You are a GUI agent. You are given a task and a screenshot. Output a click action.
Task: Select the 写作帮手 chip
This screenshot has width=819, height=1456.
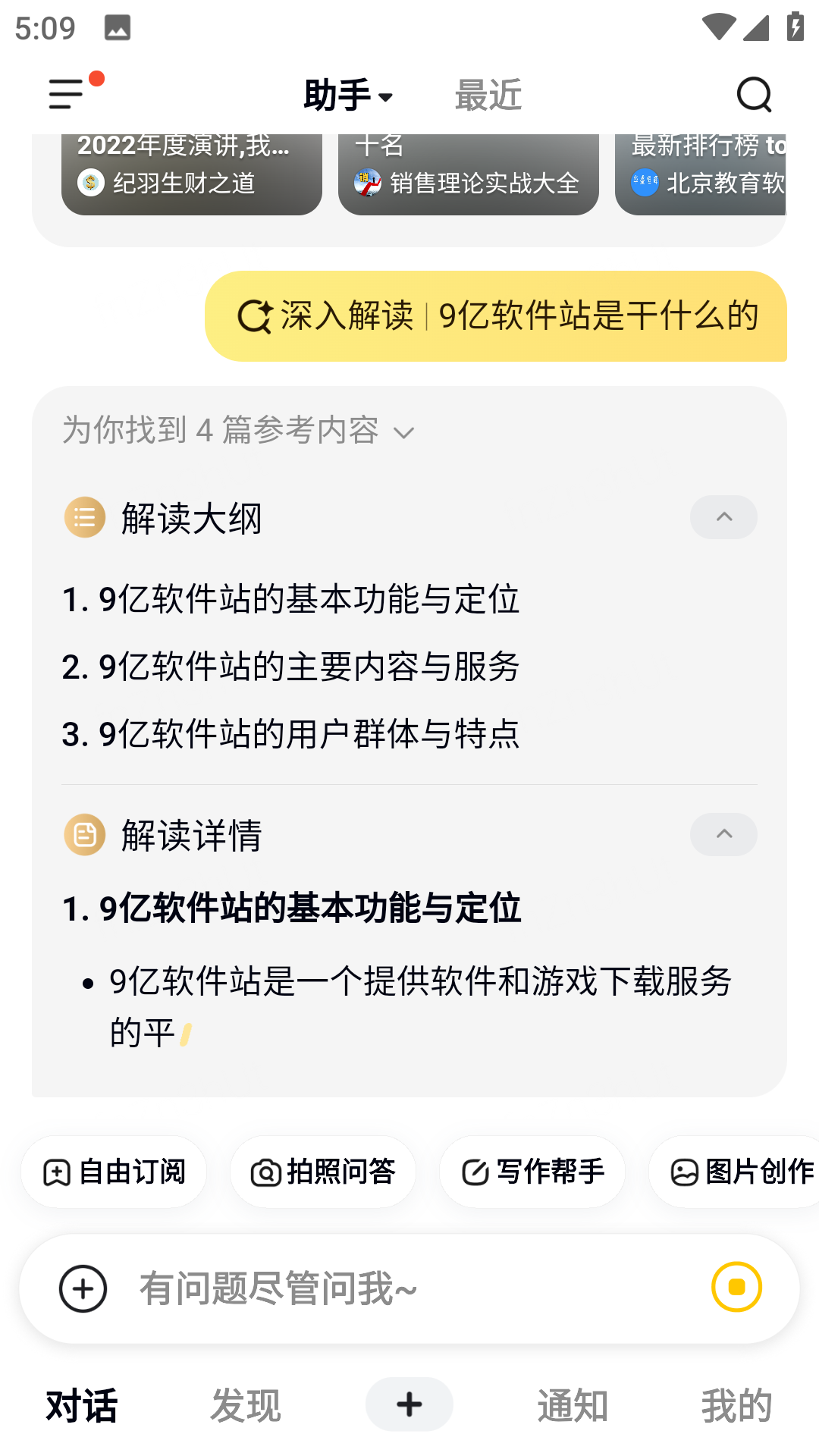[x=532, y=1172]
